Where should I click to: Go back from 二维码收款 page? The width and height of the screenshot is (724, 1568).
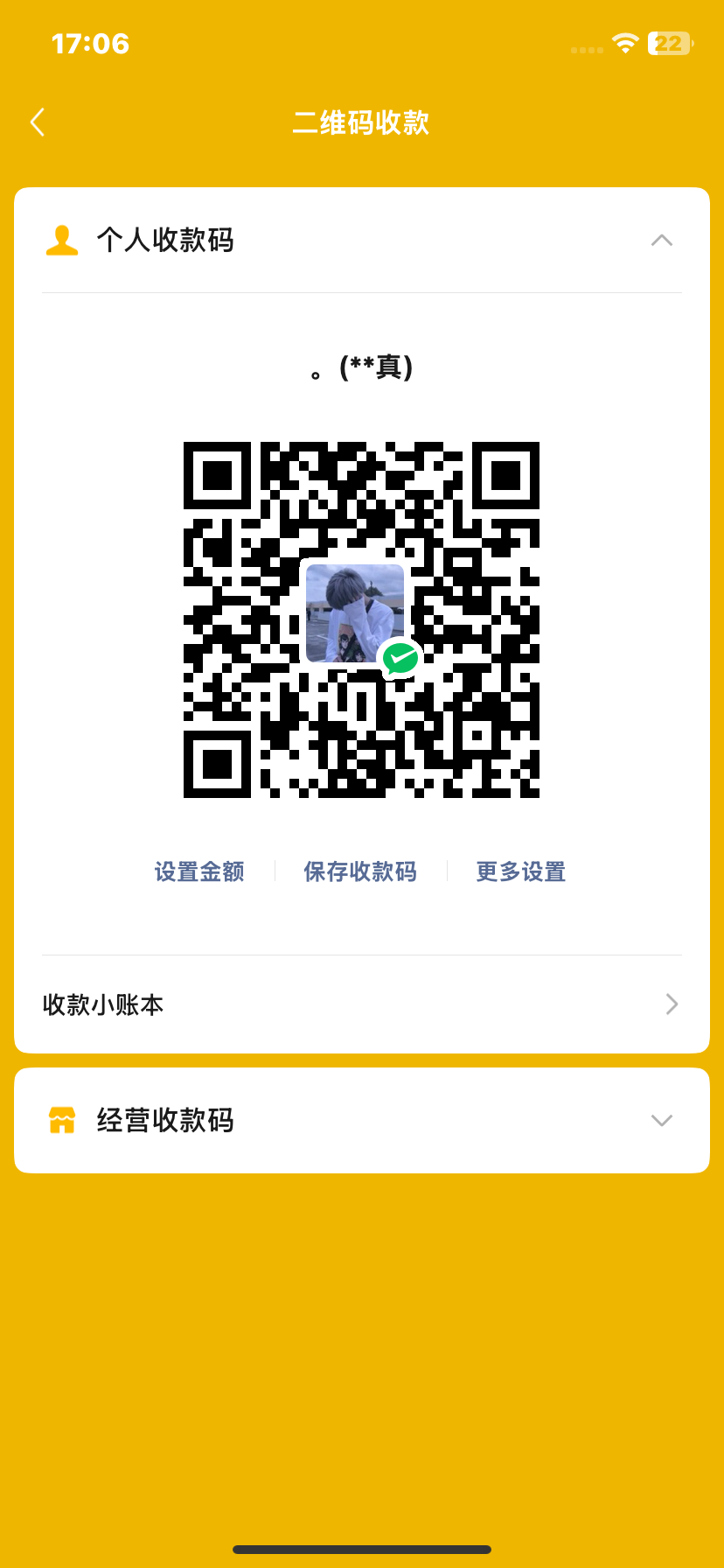coord(38,122)
